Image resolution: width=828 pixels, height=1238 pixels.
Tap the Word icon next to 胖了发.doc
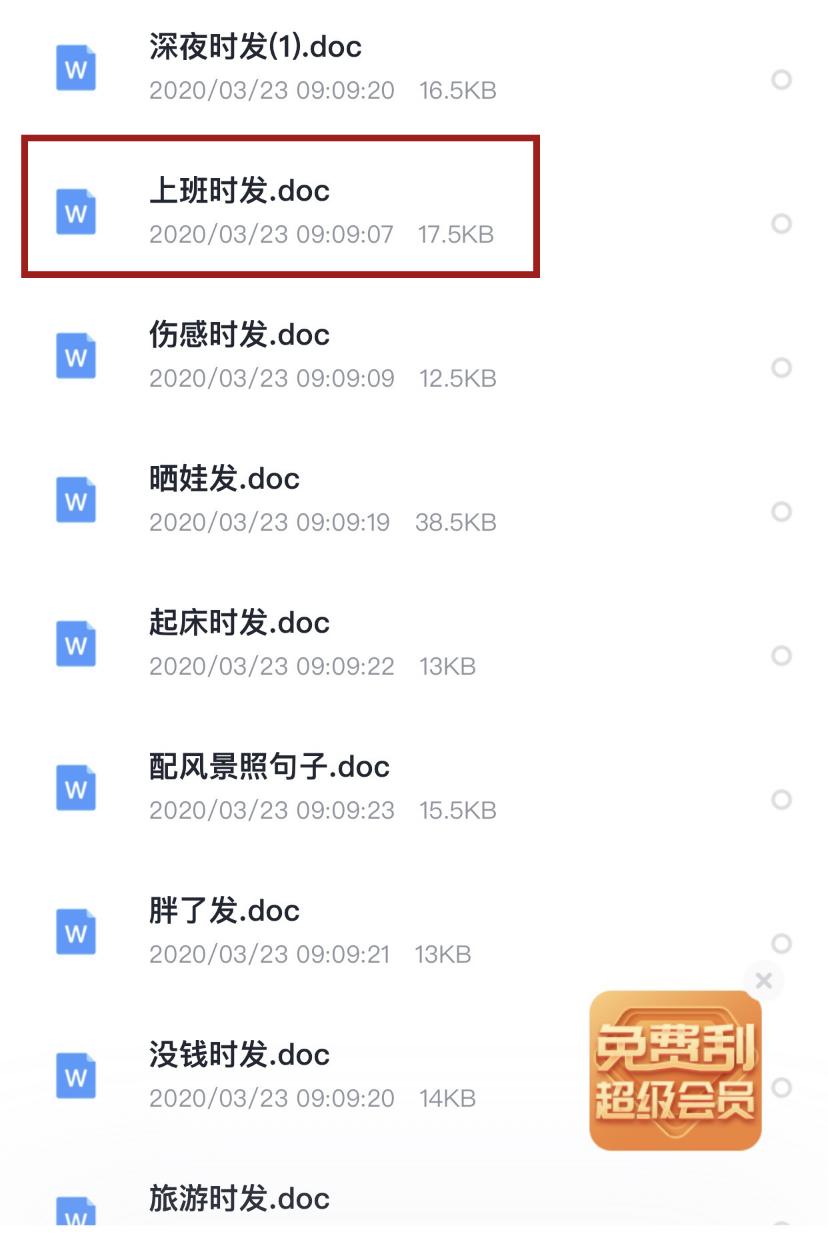(x=75, y=932)
